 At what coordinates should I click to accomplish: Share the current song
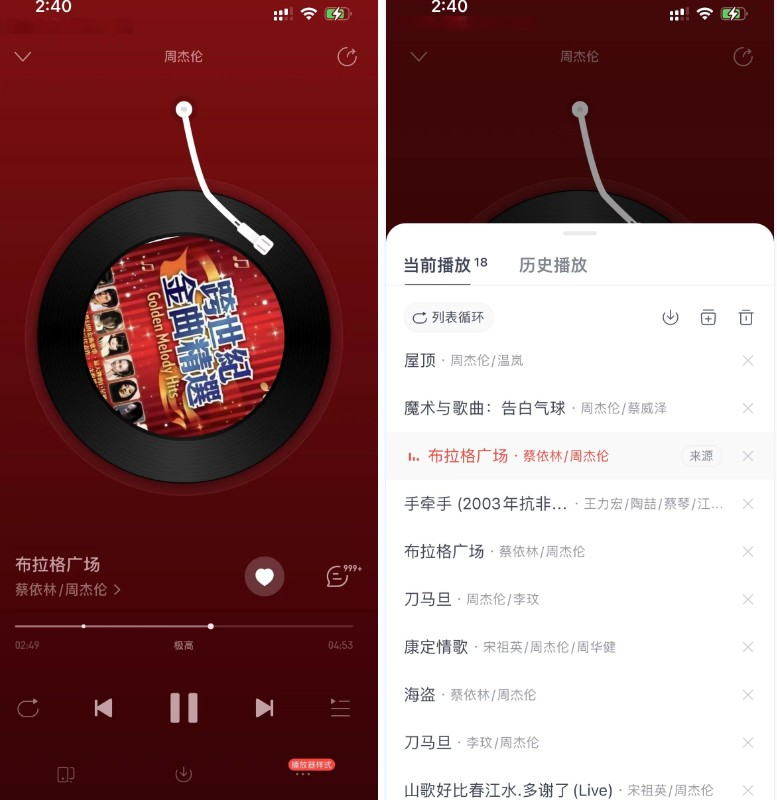coord(347,57)
